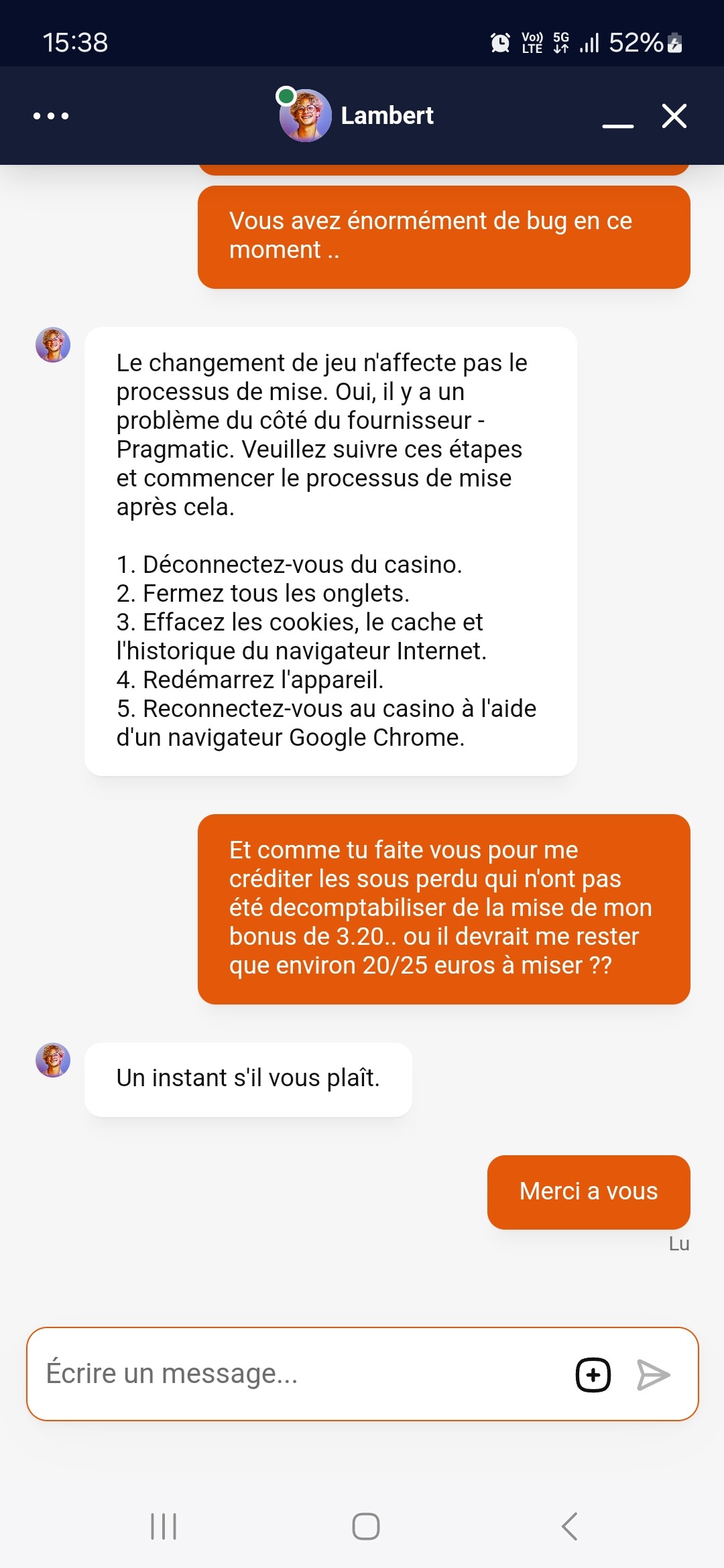Add an attachment with the plus icon

[x=593, y=1375]
